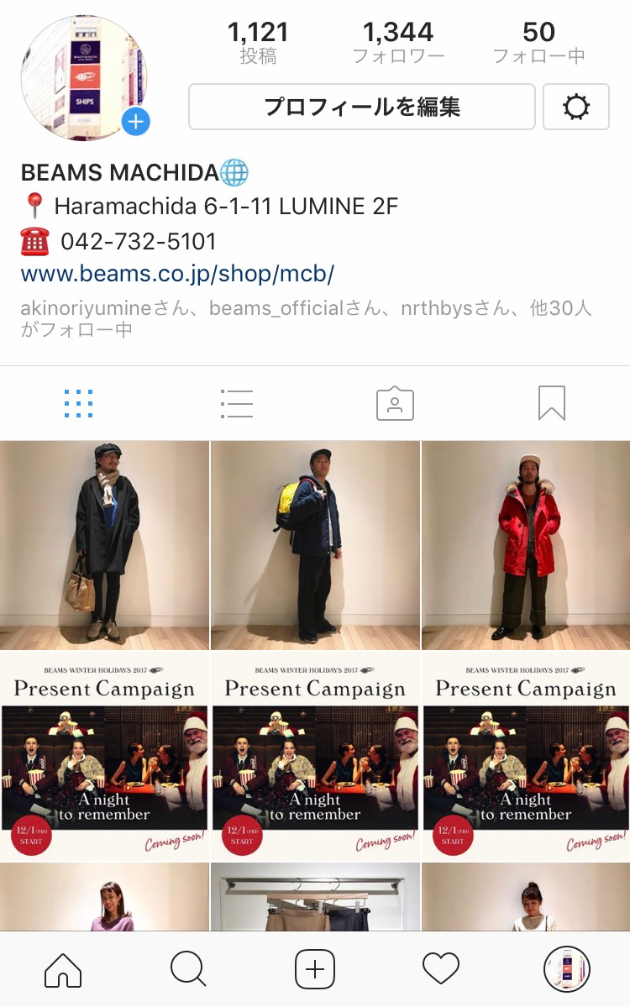The height and width of the screenshot is (1007, 630).
Task: View the フォロワー list
Action: [398, 44]
